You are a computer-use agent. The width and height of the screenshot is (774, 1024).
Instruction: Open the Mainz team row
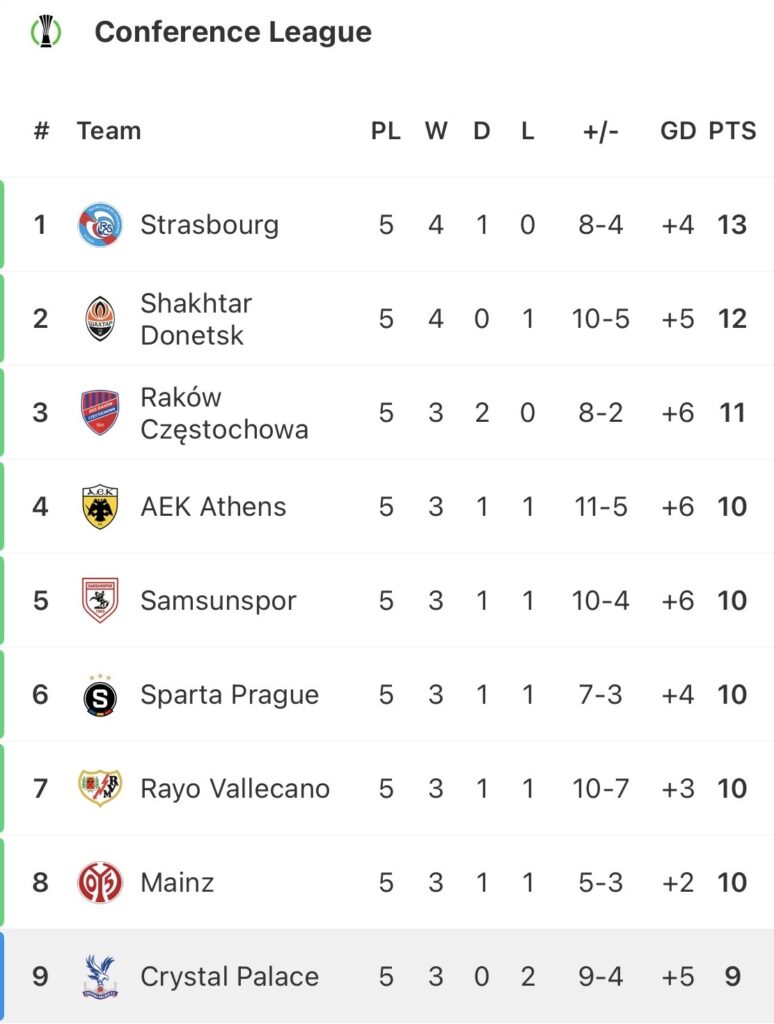[x=177, y=883]
